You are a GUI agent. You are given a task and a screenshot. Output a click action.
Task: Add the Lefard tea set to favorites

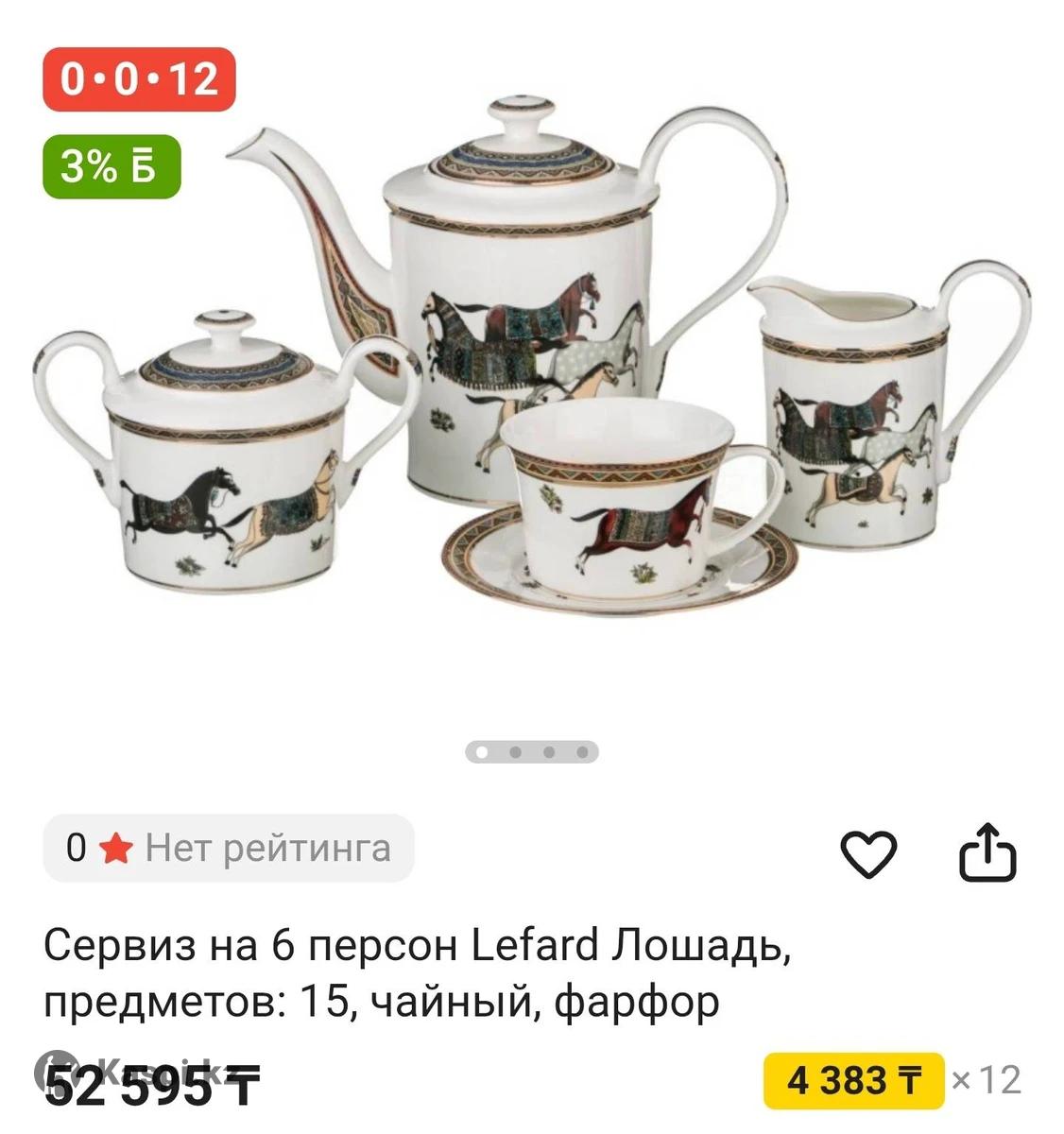tap(867, 854)
